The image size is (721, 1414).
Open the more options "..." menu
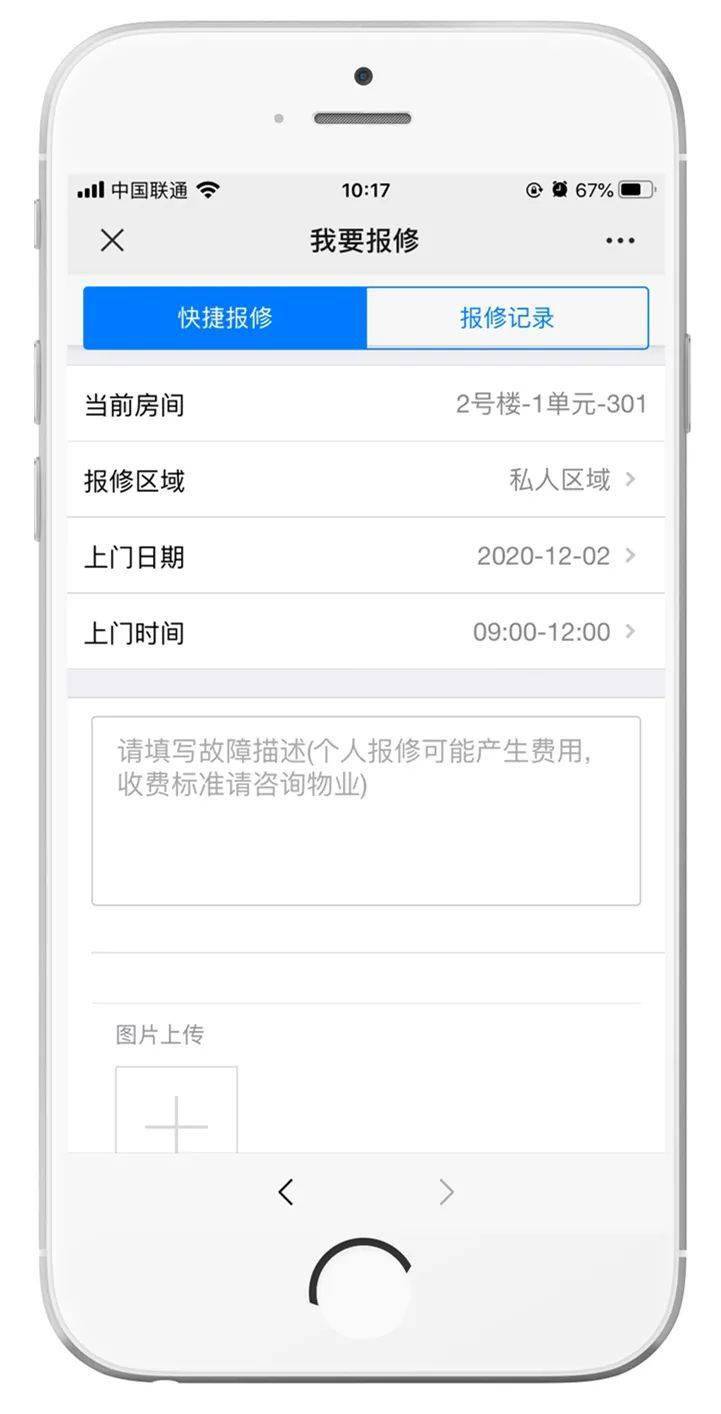620,241
